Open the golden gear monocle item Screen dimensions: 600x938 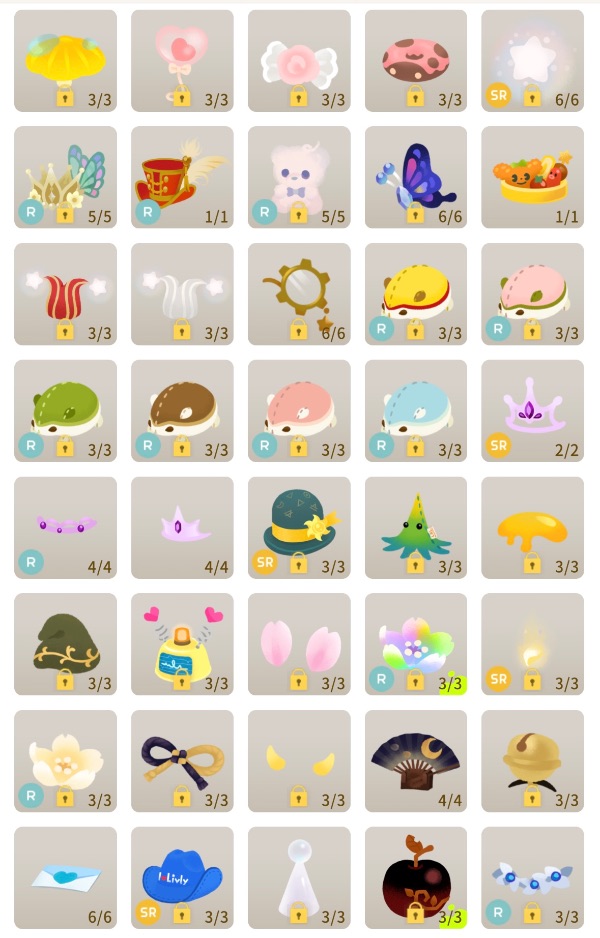click(x=299, y=294)
